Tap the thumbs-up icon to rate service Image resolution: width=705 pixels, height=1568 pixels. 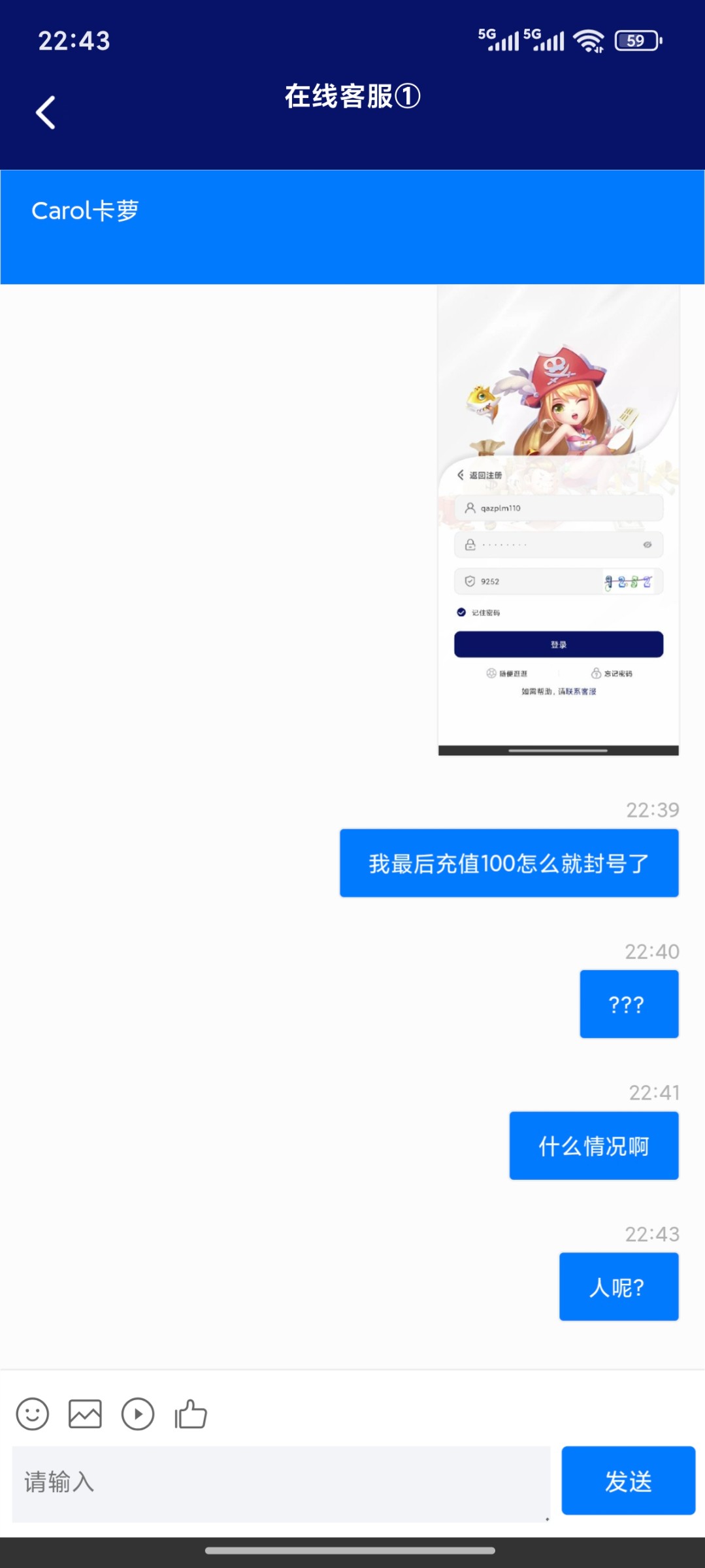click(x=191, y=1414)
